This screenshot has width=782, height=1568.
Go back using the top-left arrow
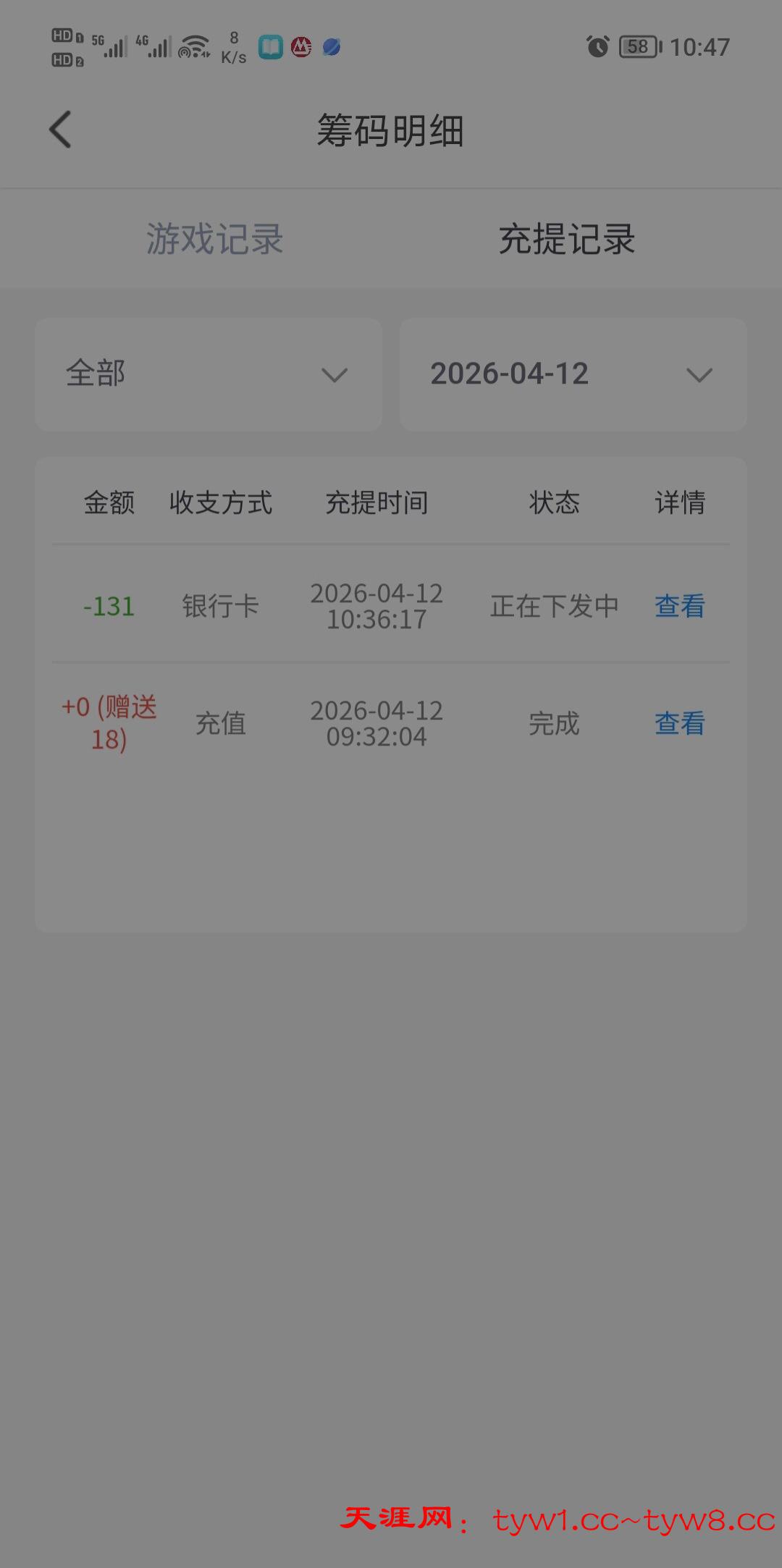[61, 130]
